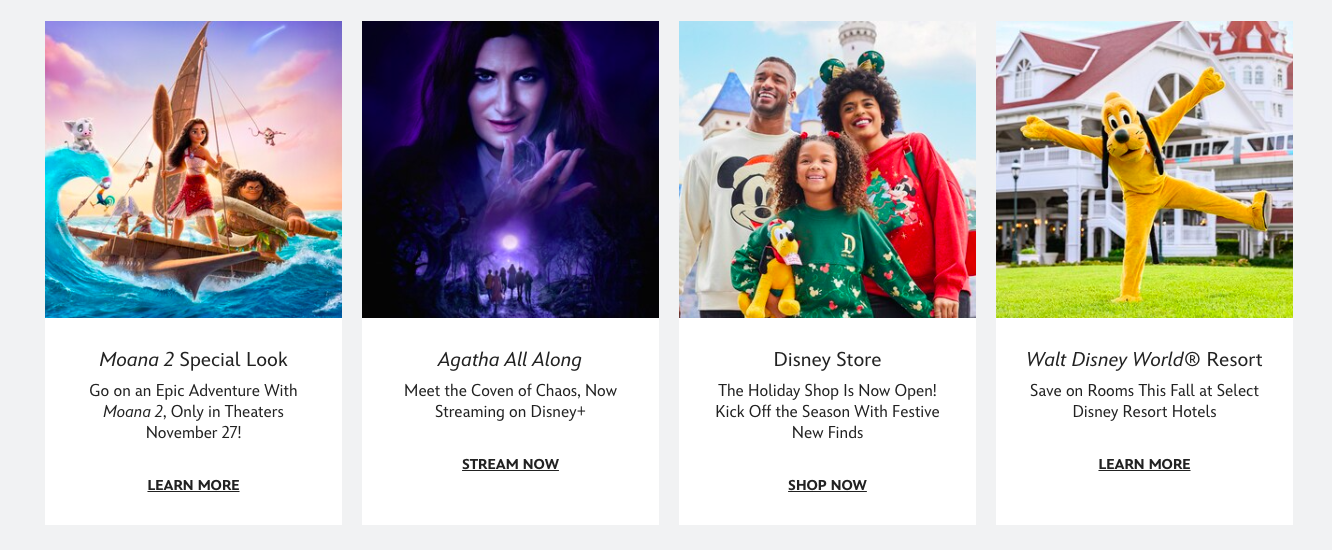1332x550 pixels.
Task: Open the Walt Disney World Resort Pluto image
Action: coord(1144,169)
